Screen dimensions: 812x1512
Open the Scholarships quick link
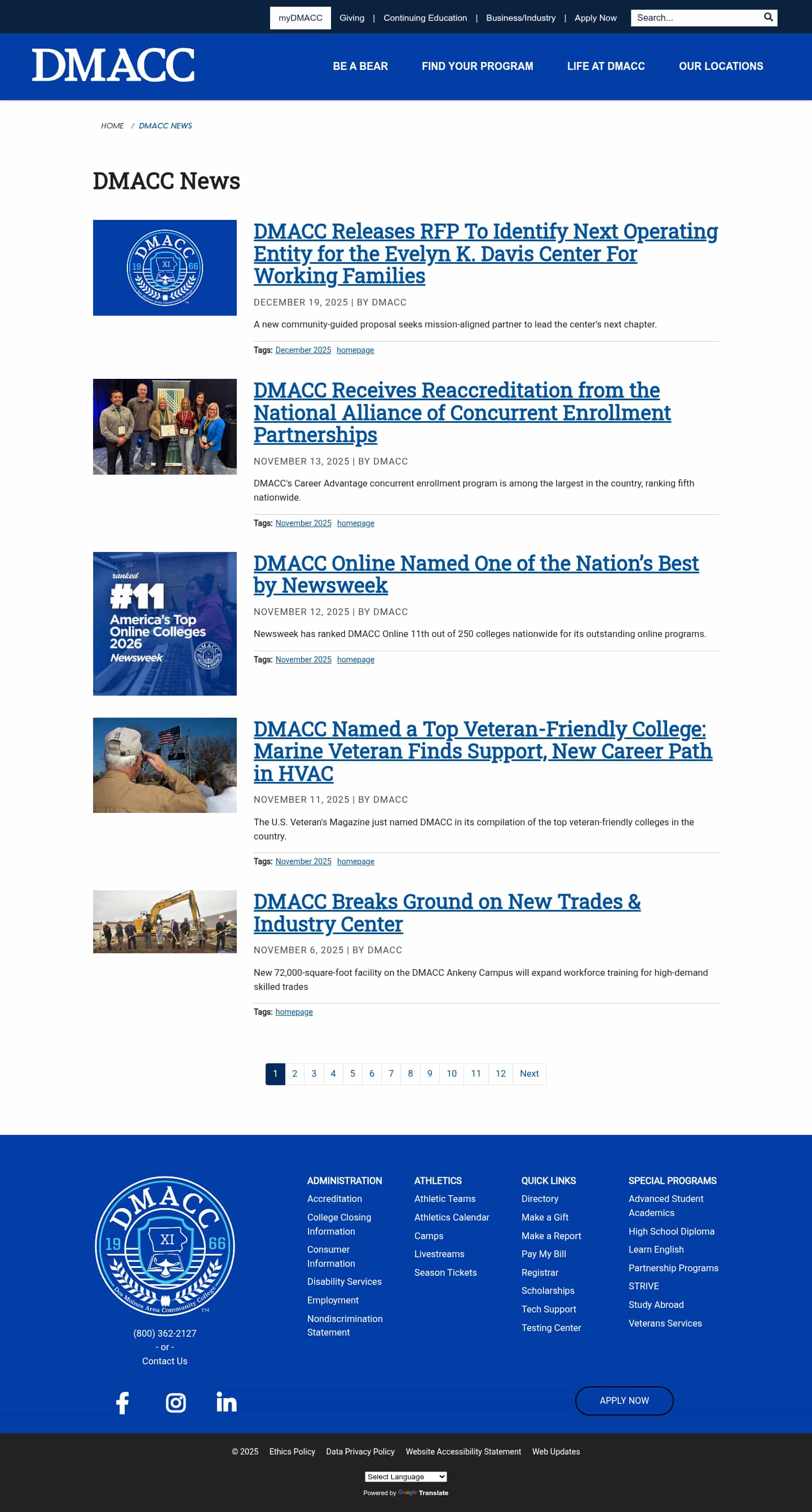[547, 1290]
